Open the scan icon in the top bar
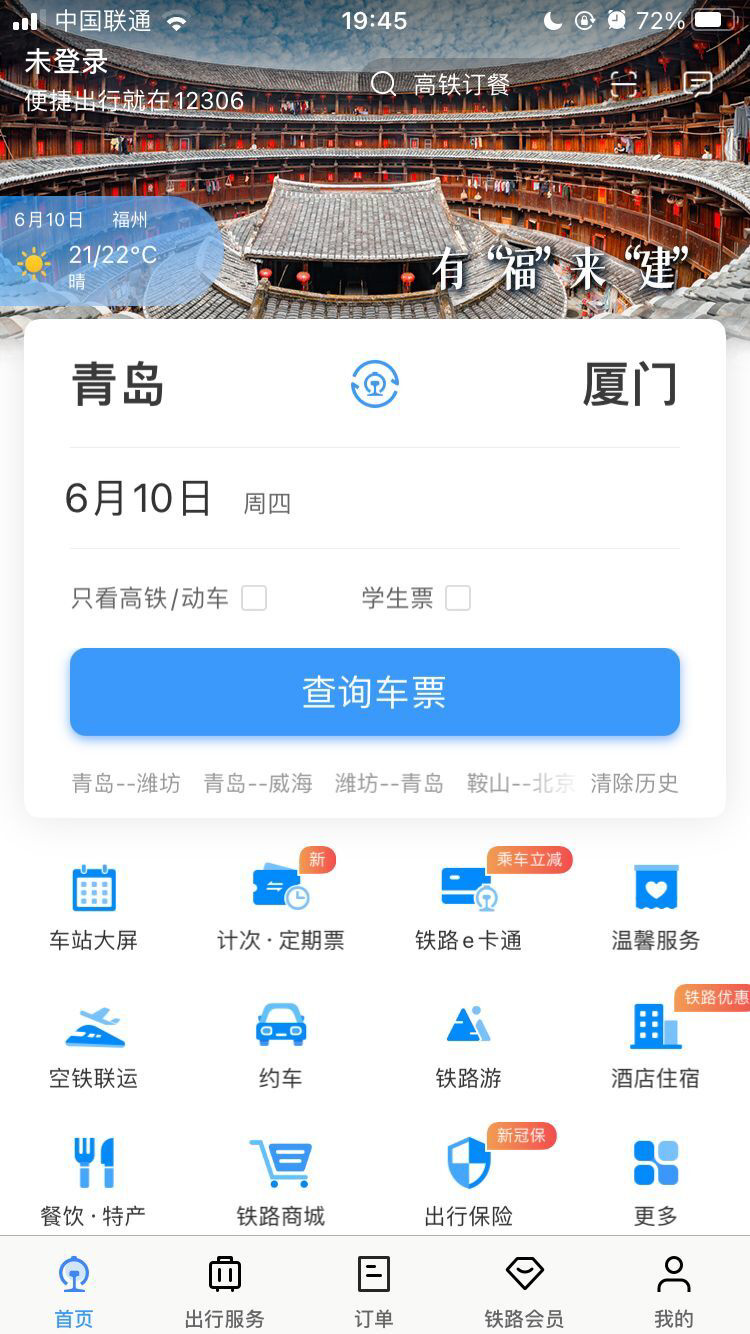The image size is (750, 1334). tap(622, 85)
